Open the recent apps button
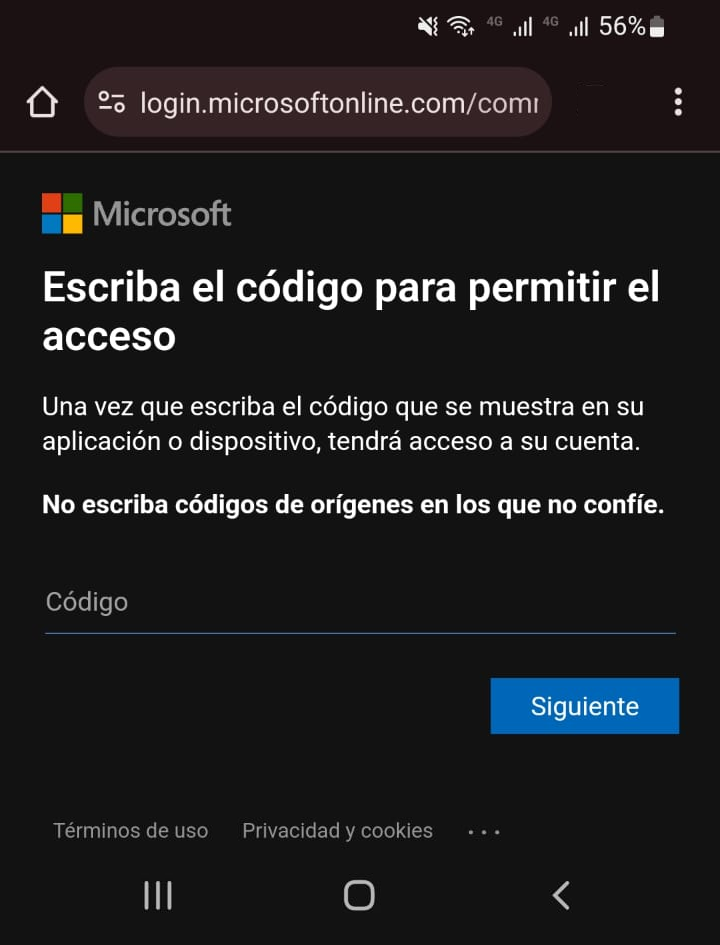Screen dimensions: 720x945 [157, 896]
